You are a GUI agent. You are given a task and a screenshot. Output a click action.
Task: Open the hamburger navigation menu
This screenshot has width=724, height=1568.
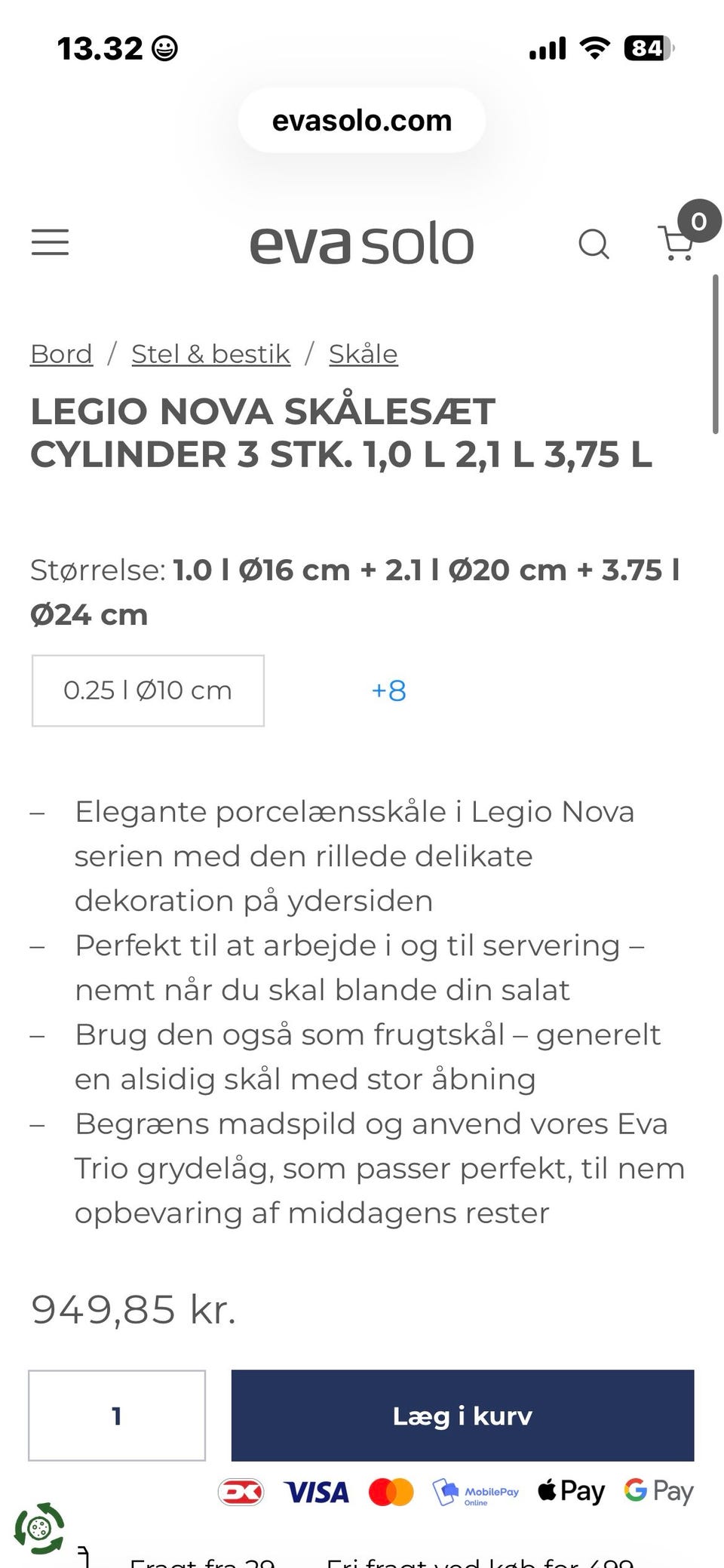click(x=51, y=242)
